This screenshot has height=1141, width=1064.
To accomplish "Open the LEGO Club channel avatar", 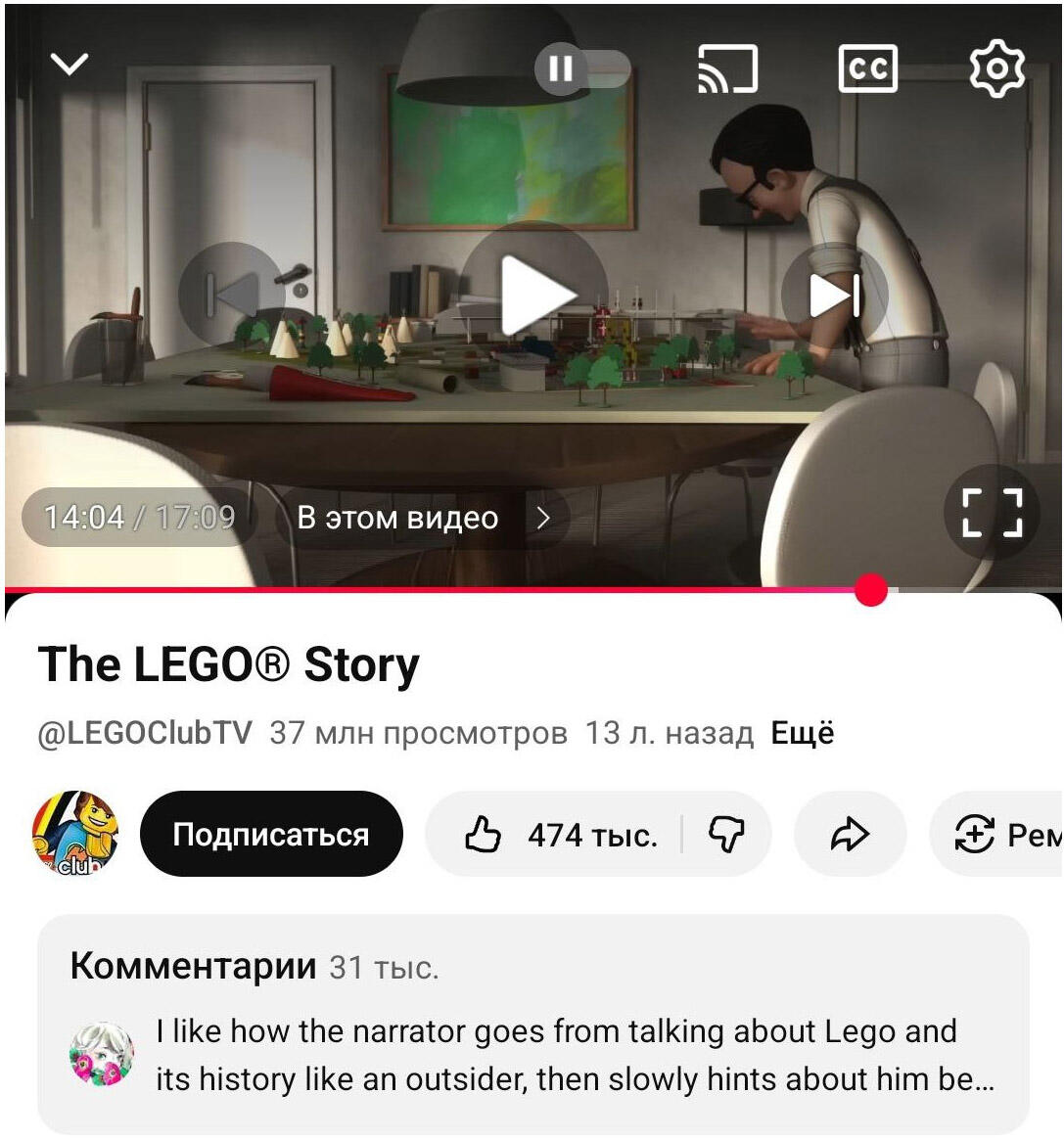I will pyautogui.click(x=75, y=834).
